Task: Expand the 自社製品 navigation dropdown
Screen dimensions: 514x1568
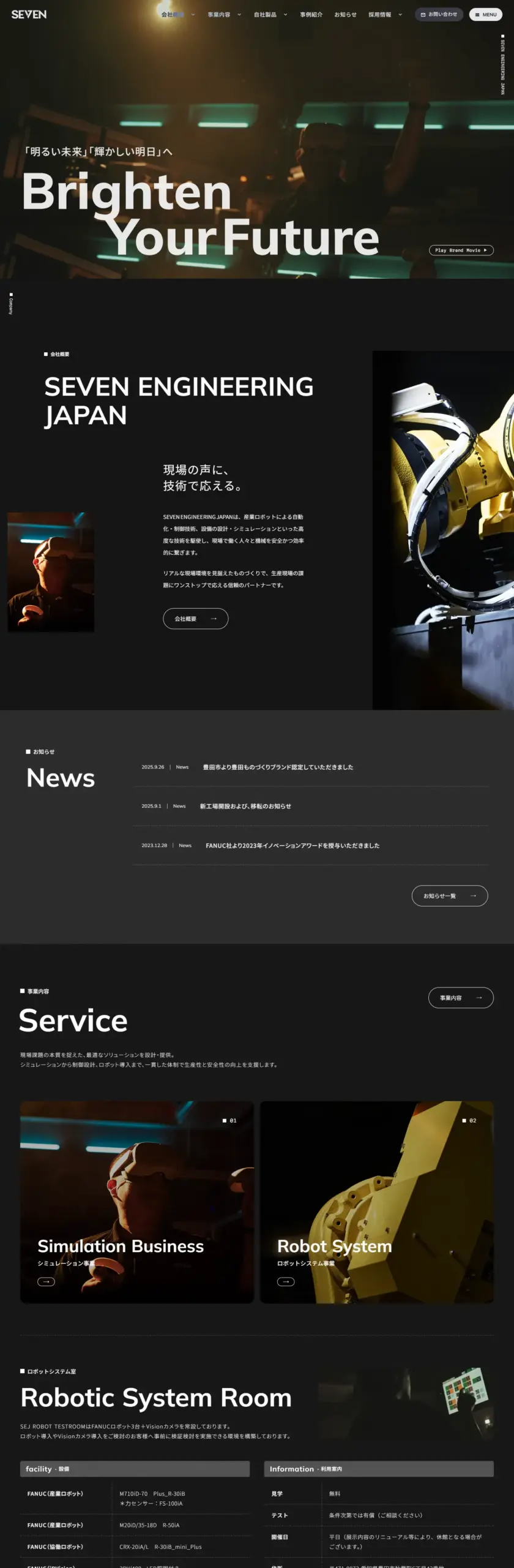Action: 270,14
